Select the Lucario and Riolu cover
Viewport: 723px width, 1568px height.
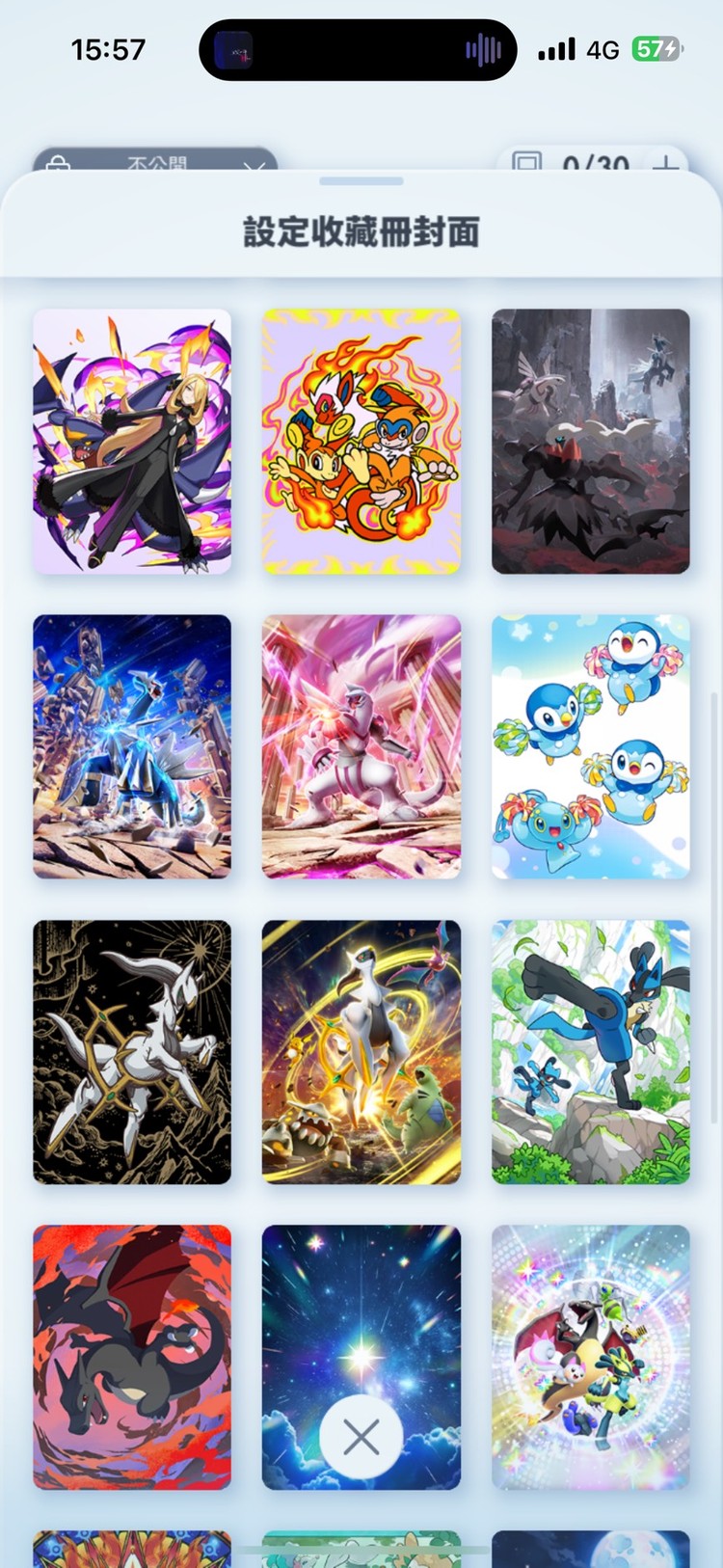(591, 1052)
